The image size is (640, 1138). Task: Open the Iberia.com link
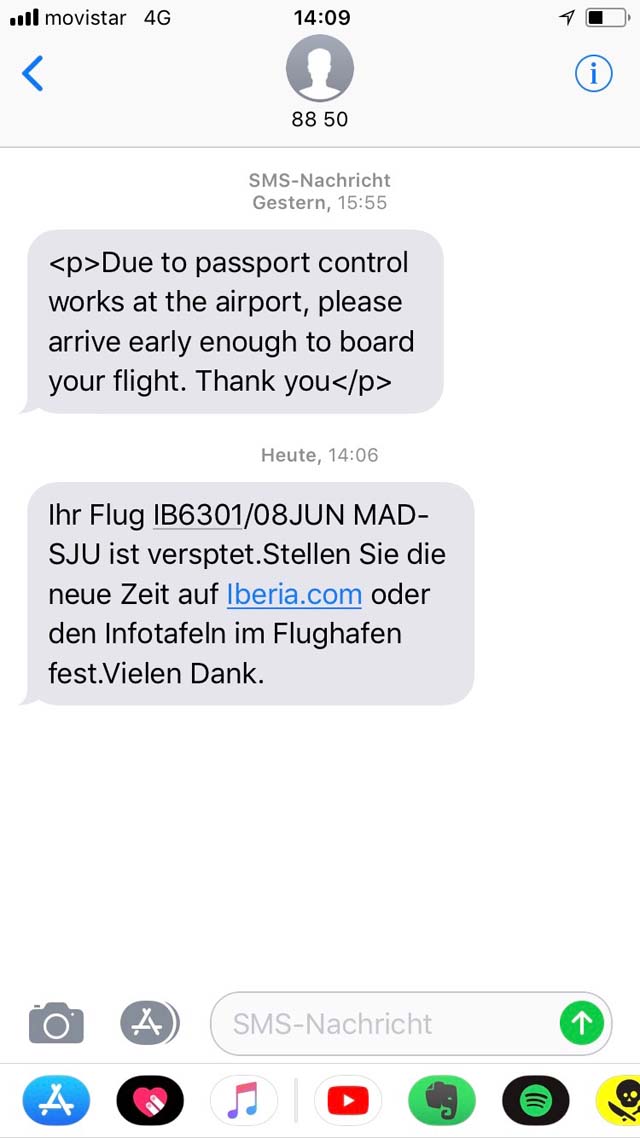[x=295, y=594]
